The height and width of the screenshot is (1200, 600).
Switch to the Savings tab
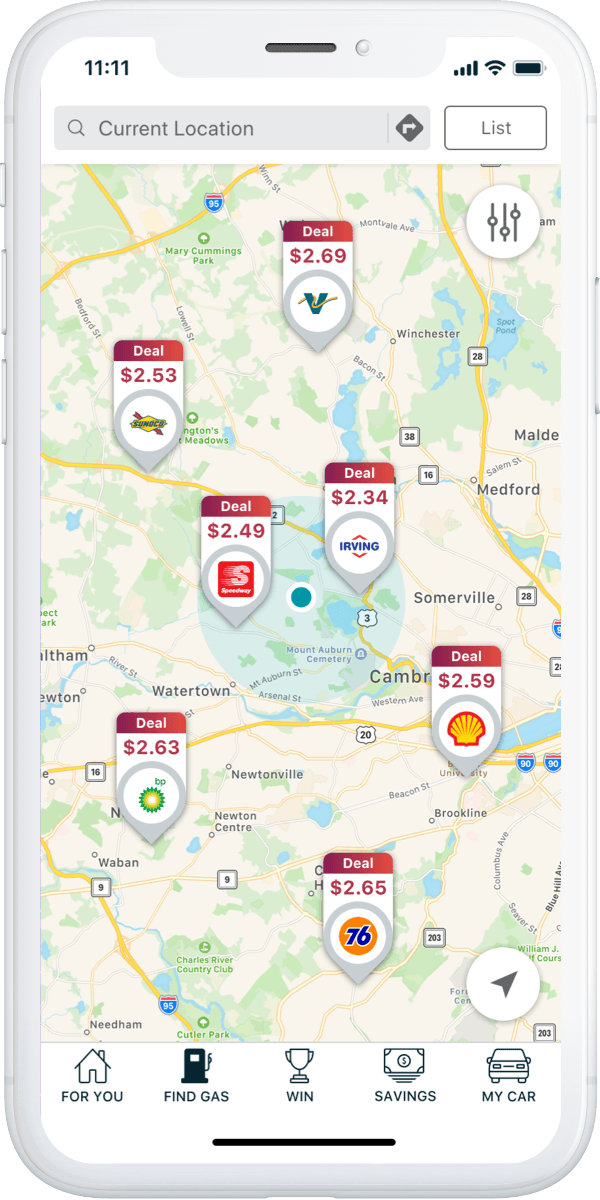click(x=405, y=1076)
